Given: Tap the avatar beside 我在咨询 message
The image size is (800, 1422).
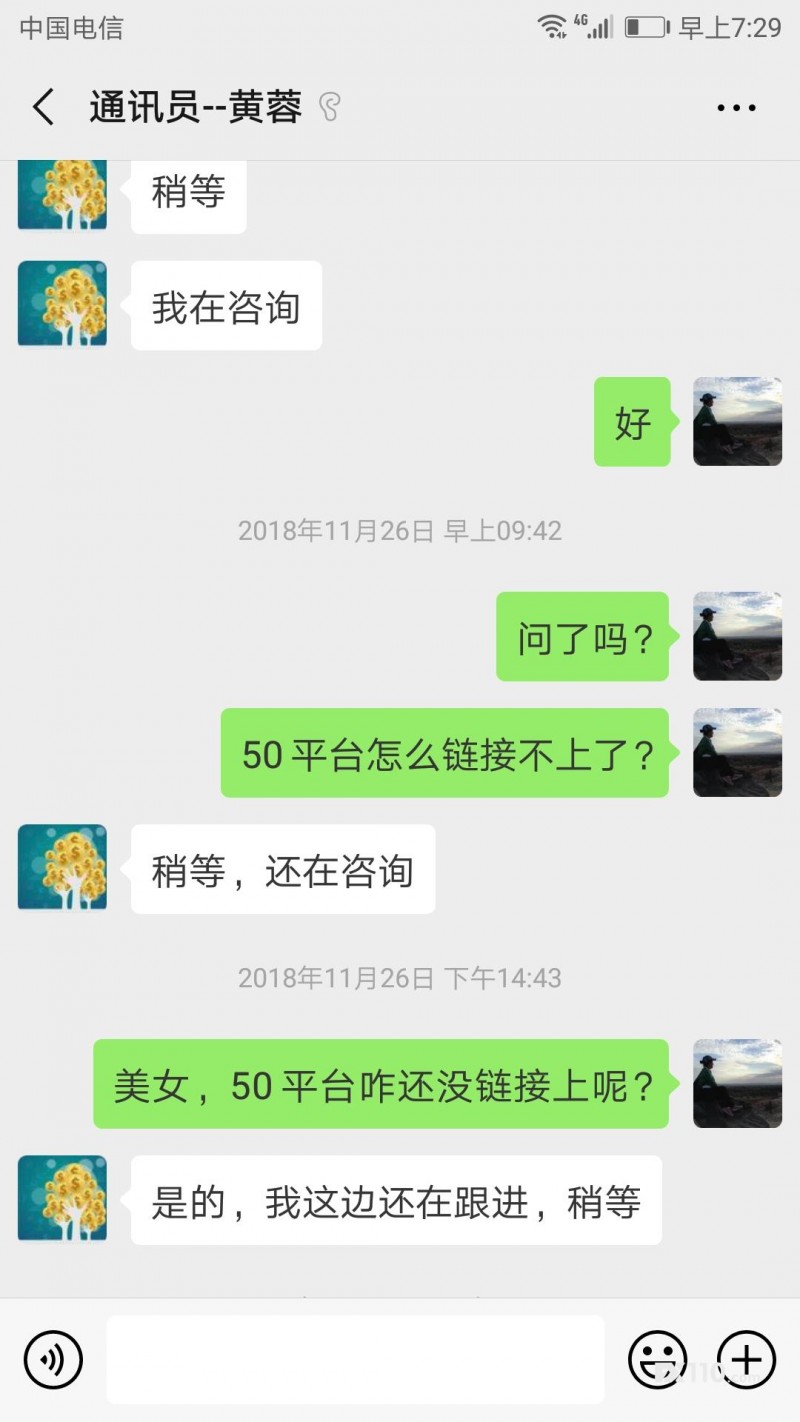Looking at the screenshot, I should click(61, 304).
